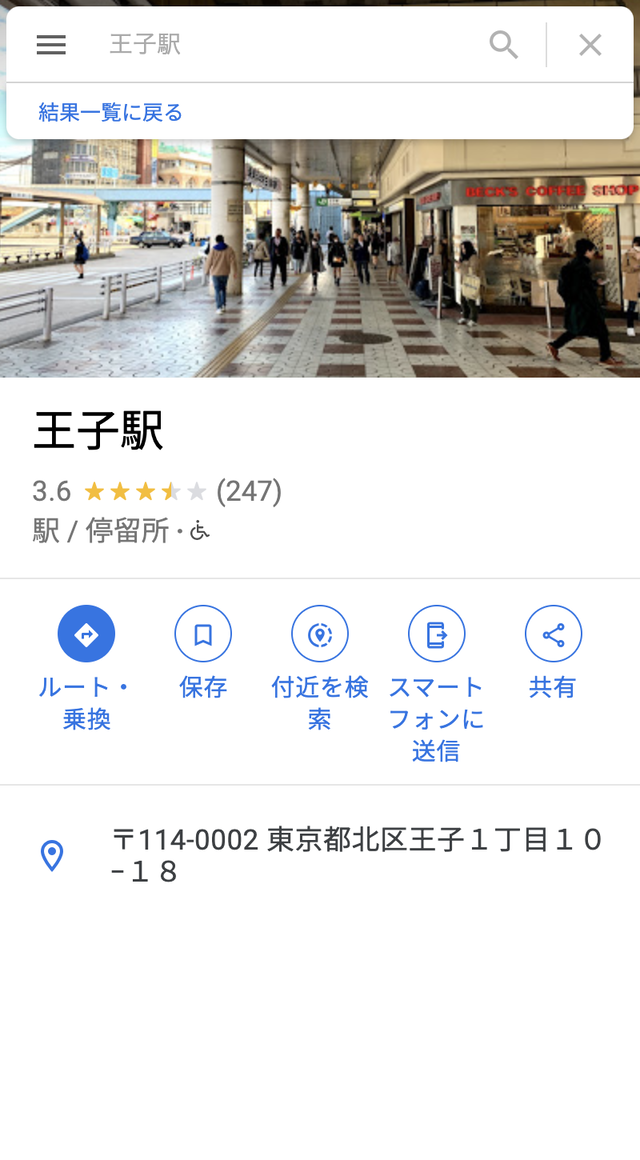Return via 結果一覧に戻る link
640x1160 pixels.
pos(110,112)
